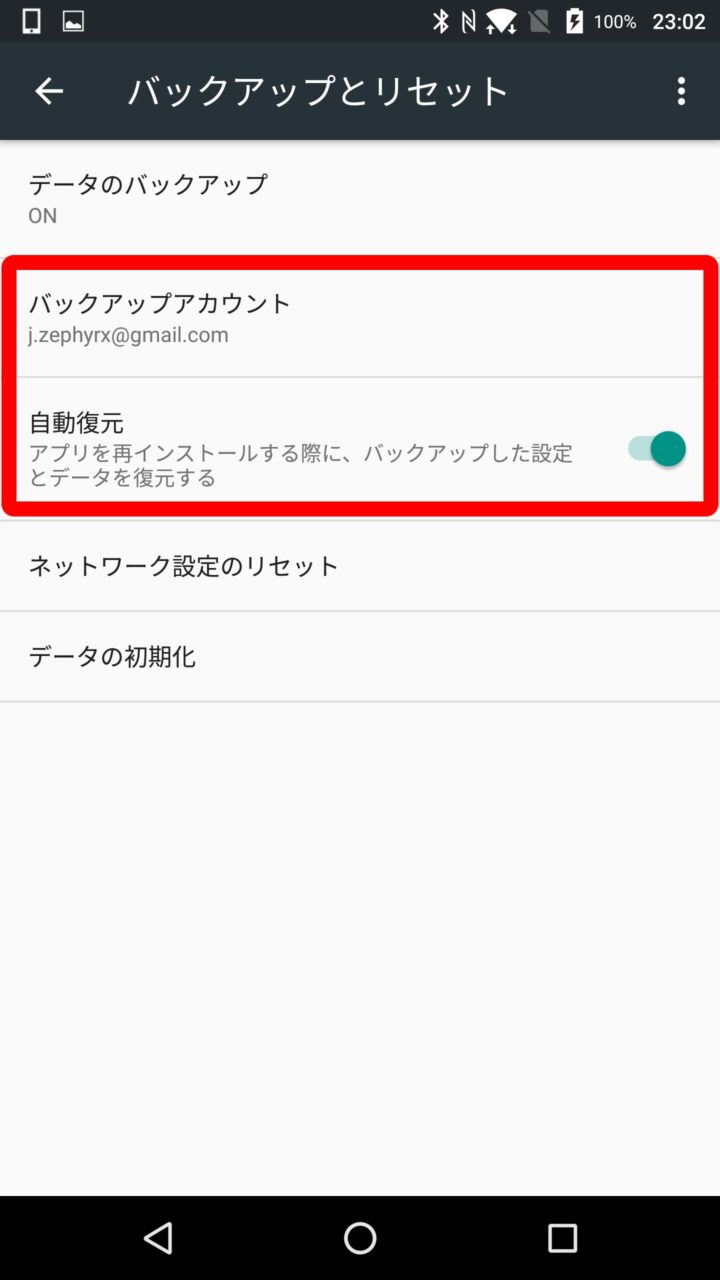Screen dimensions: 720x1280
Task: Open recent apps from navigation bar
Action: 562,1238
